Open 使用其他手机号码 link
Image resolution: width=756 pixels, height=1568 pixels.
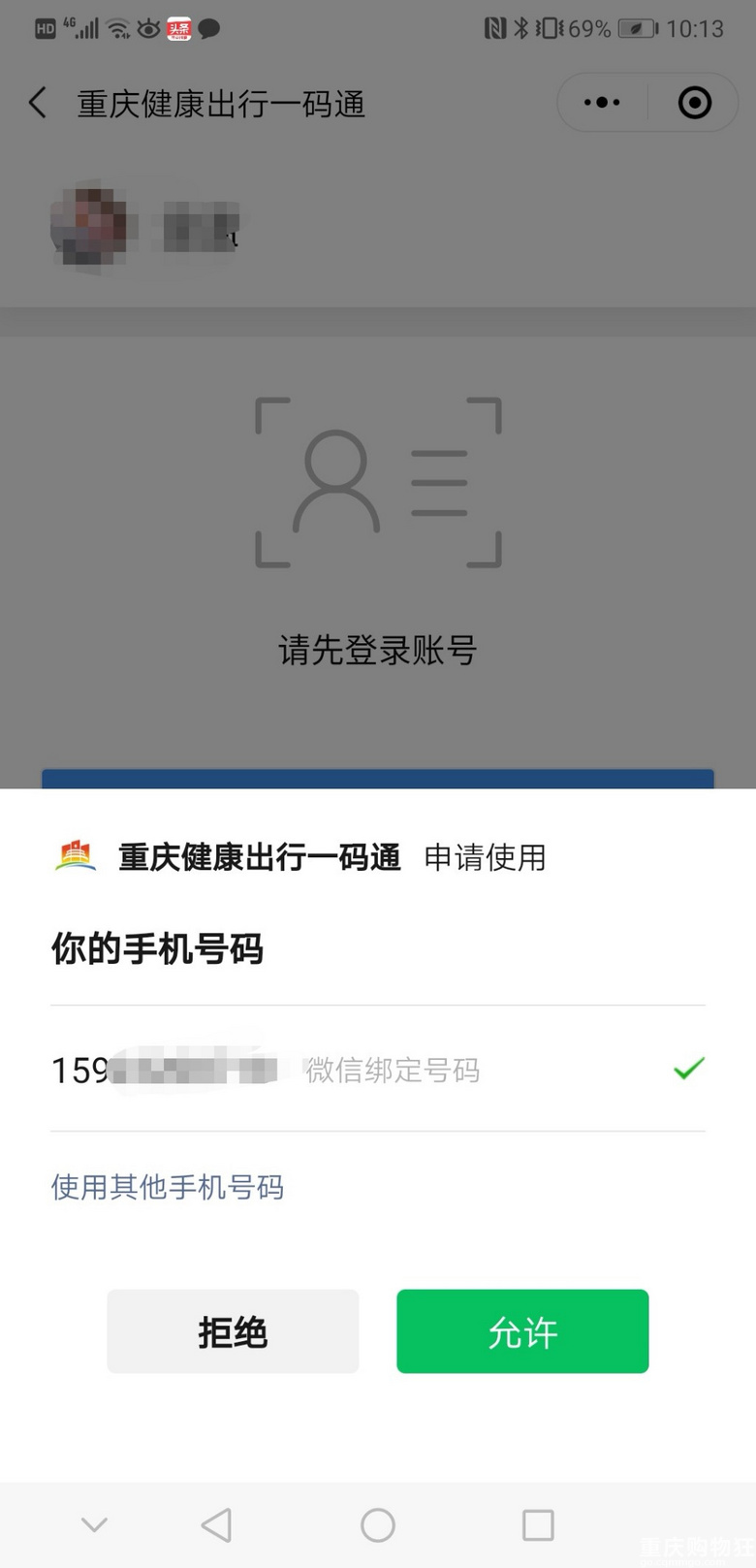[167, 1187]
